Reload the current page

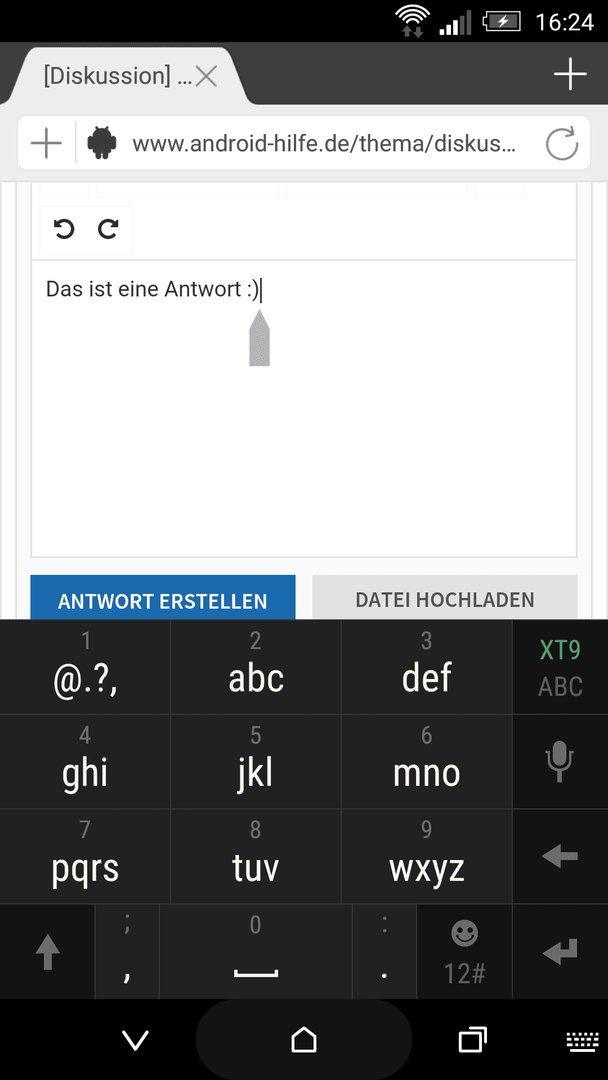[x=562, y=144]
